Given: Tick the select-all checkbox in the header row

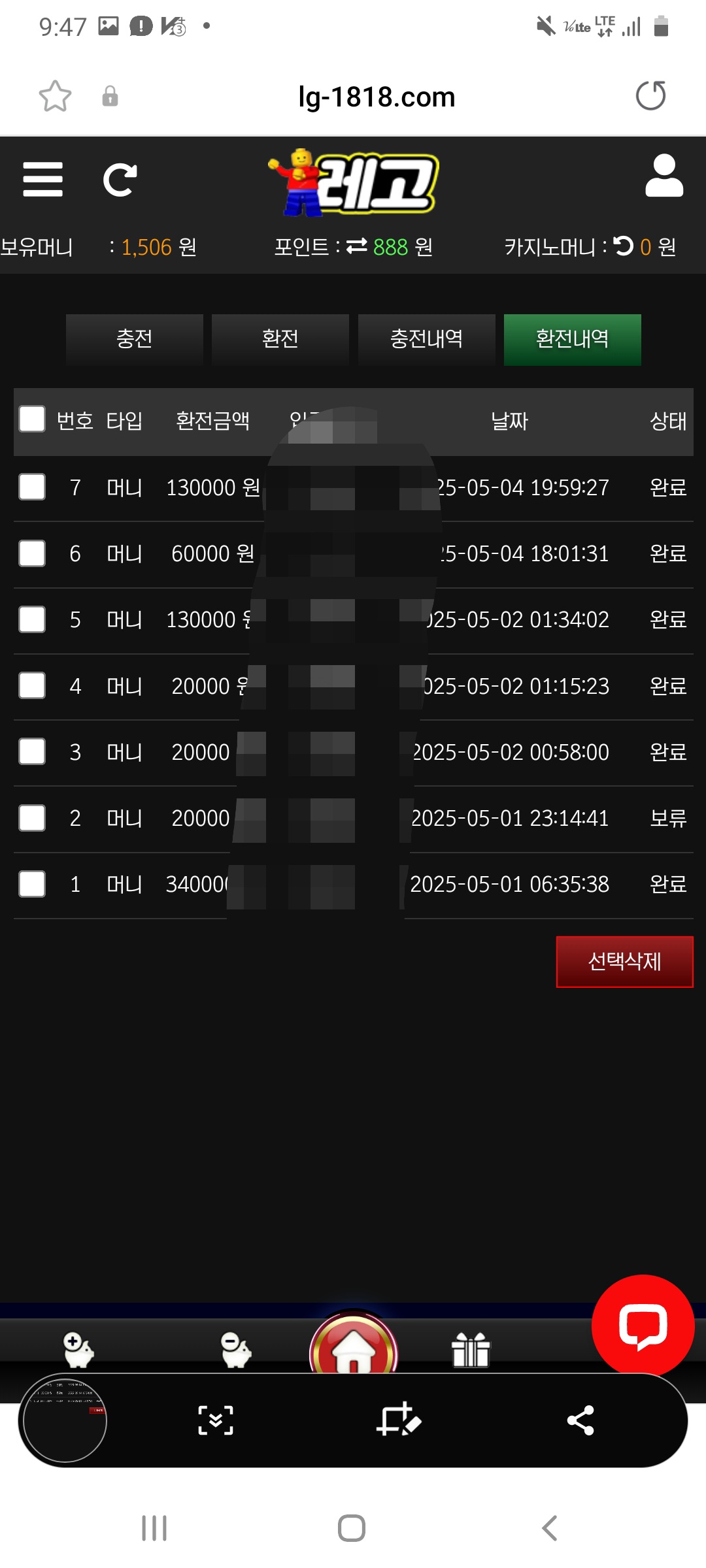Looking at the screenshot, I should 32,419.
